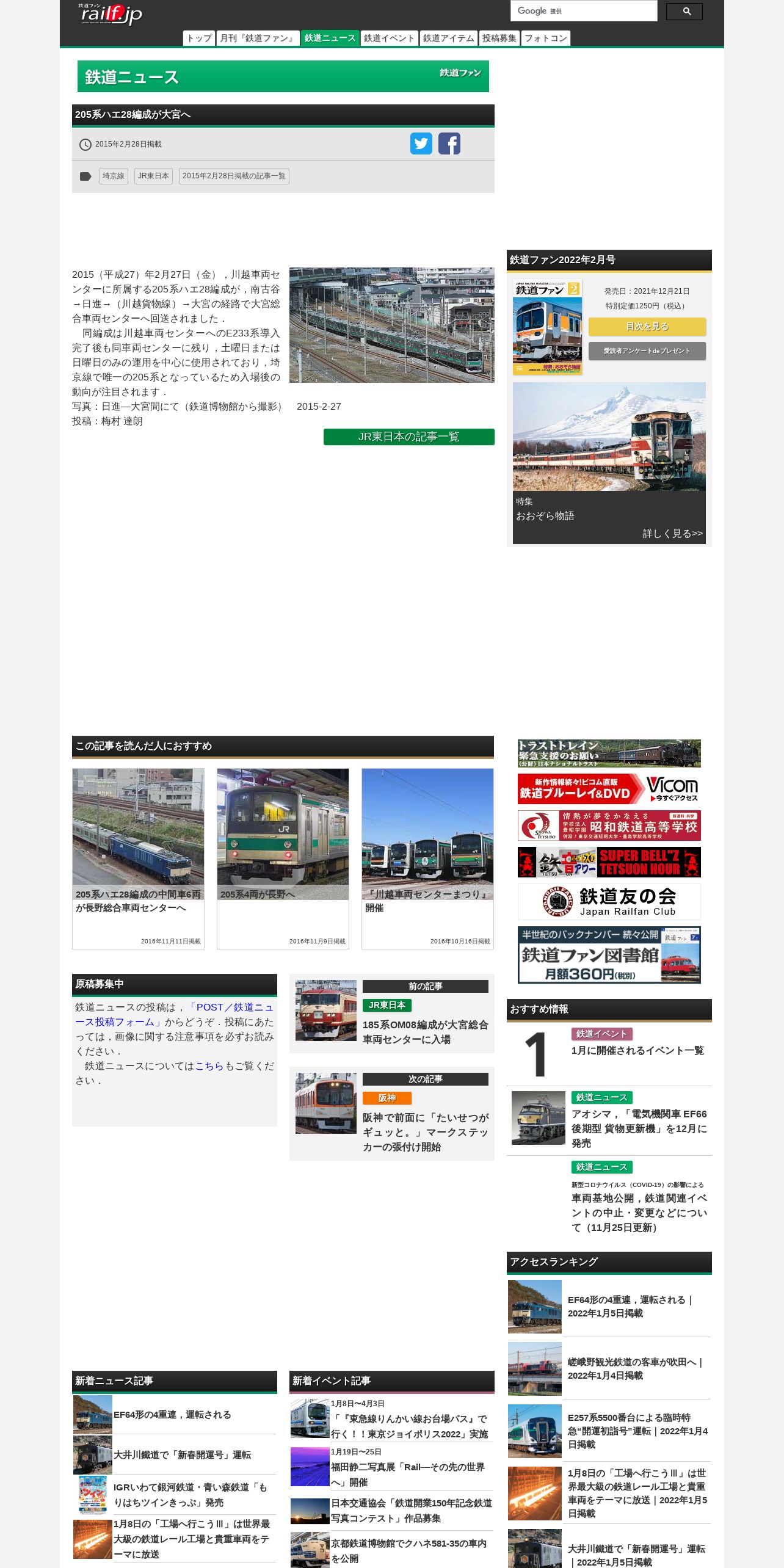Screen dimensions: 784x1568
Task: Select the 埼京線 tag chip
Action: (114, 176)
